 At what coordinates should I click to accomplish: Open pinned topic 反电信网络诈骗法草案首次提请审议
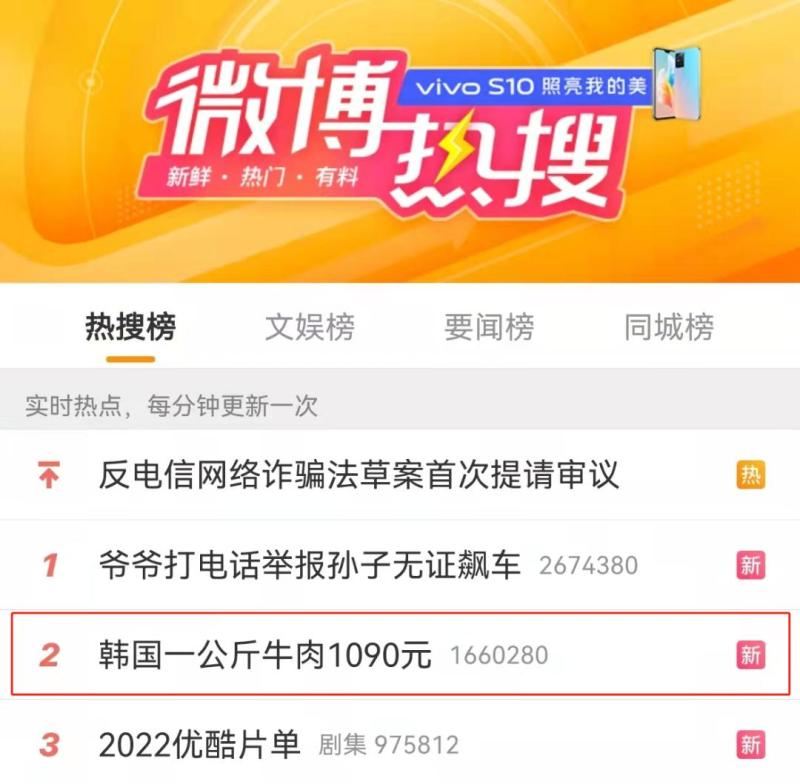click(359, 475)
